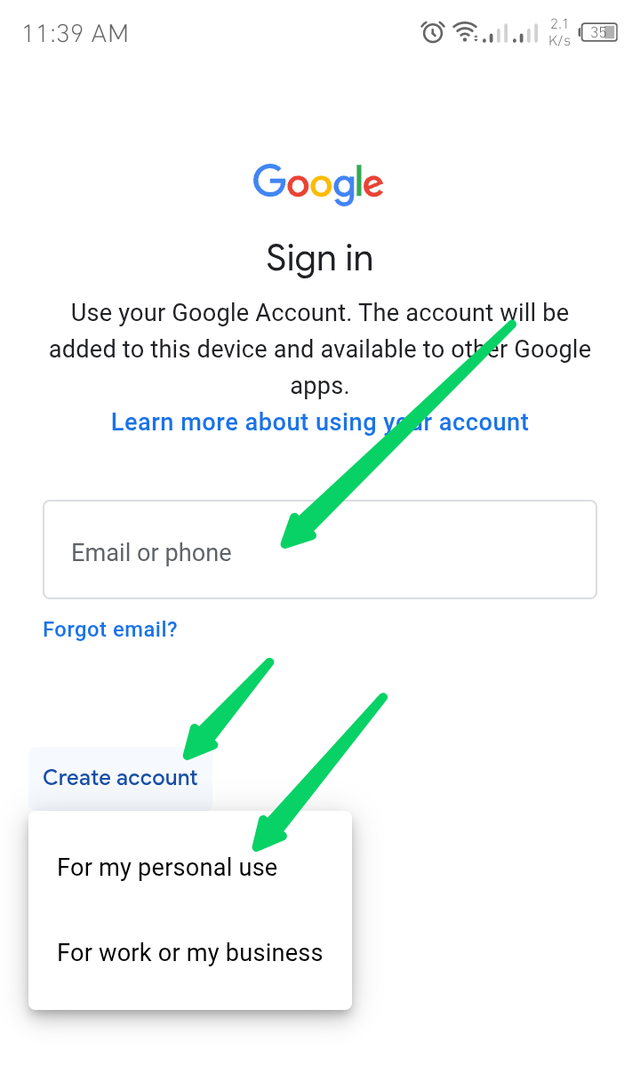
Task: Tap the Create account button
Action: 120,778
